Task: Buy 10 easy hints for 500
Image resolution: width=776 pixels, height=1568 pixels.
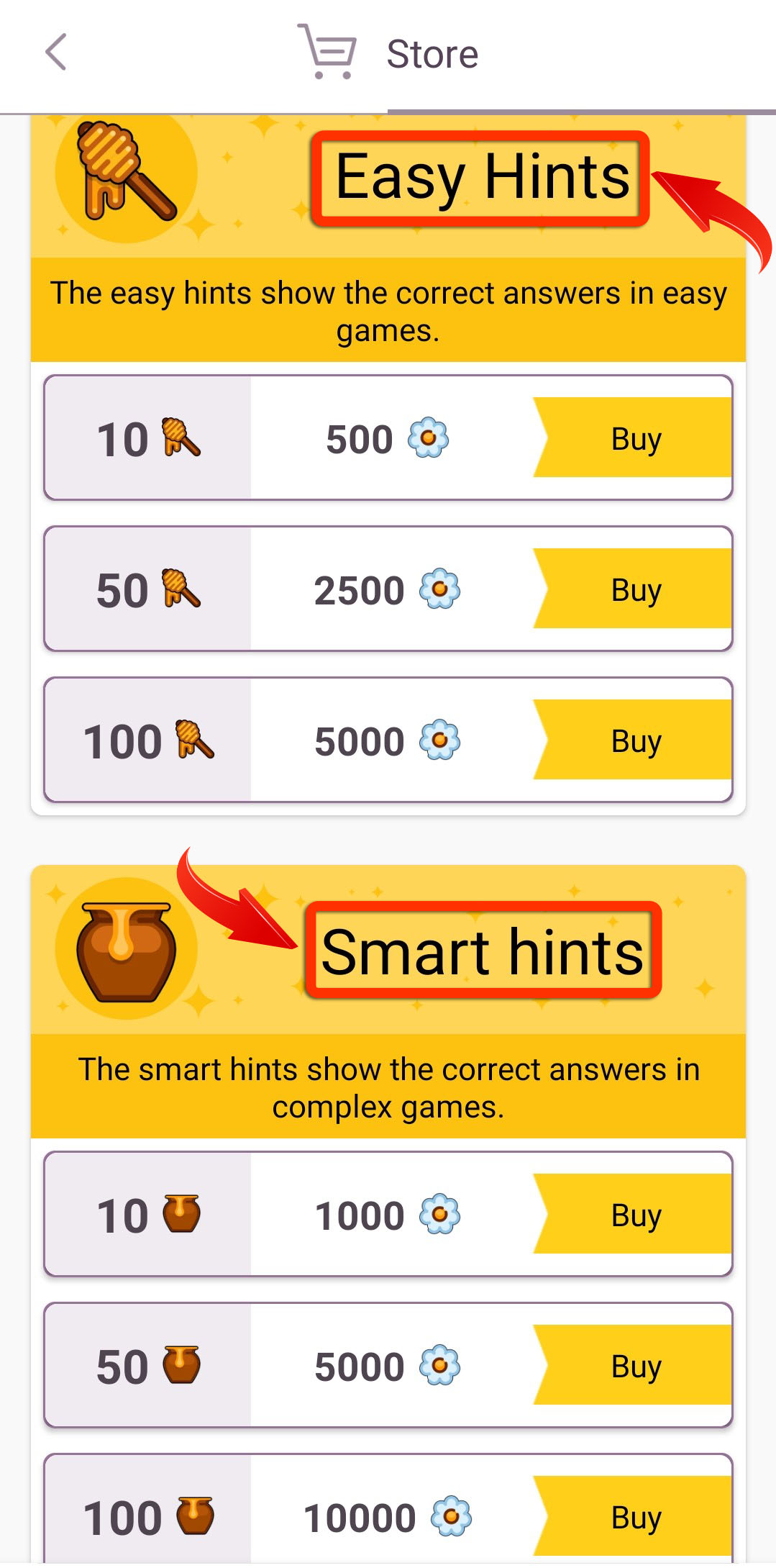Action: 633,438
